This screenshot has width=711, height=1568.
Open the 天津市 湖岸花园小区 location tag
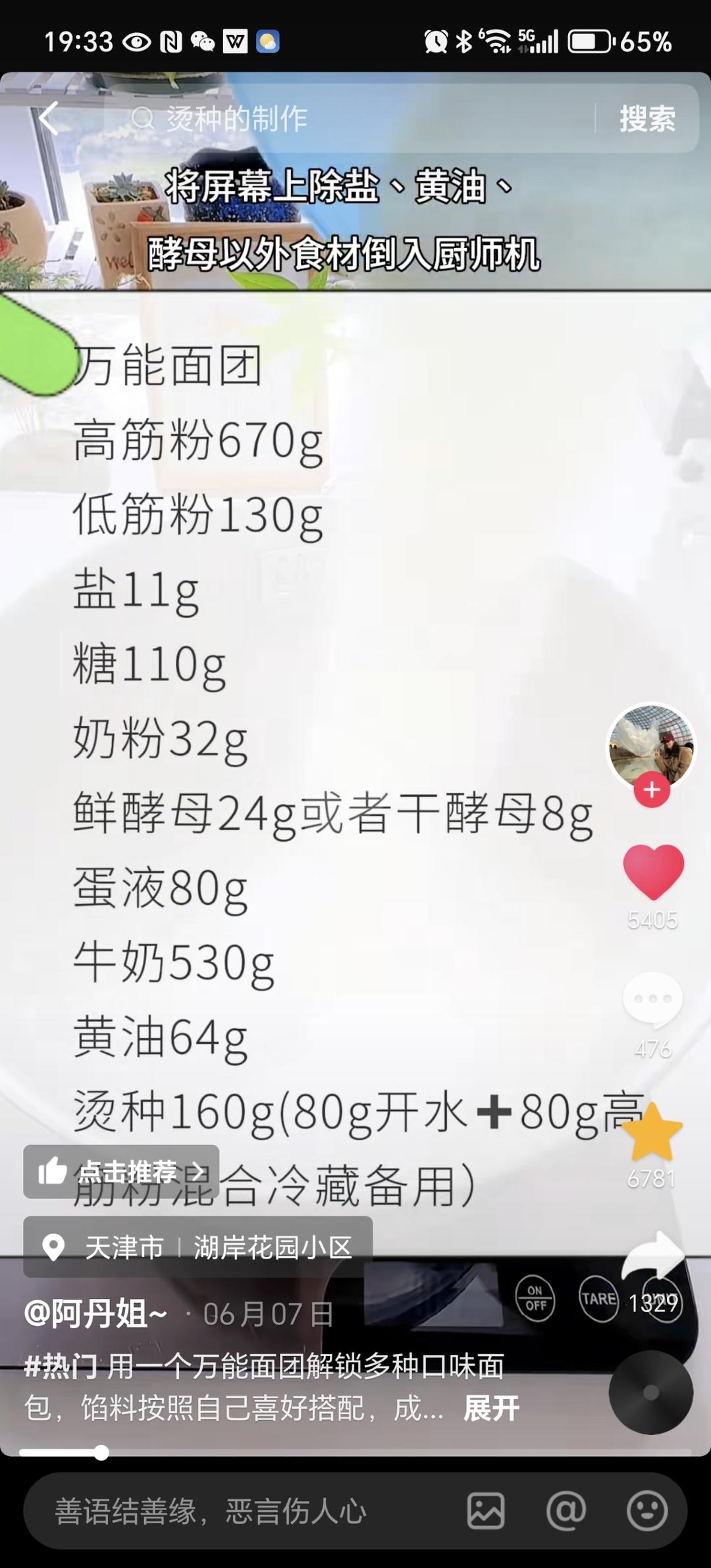[x=197, y=1247]
